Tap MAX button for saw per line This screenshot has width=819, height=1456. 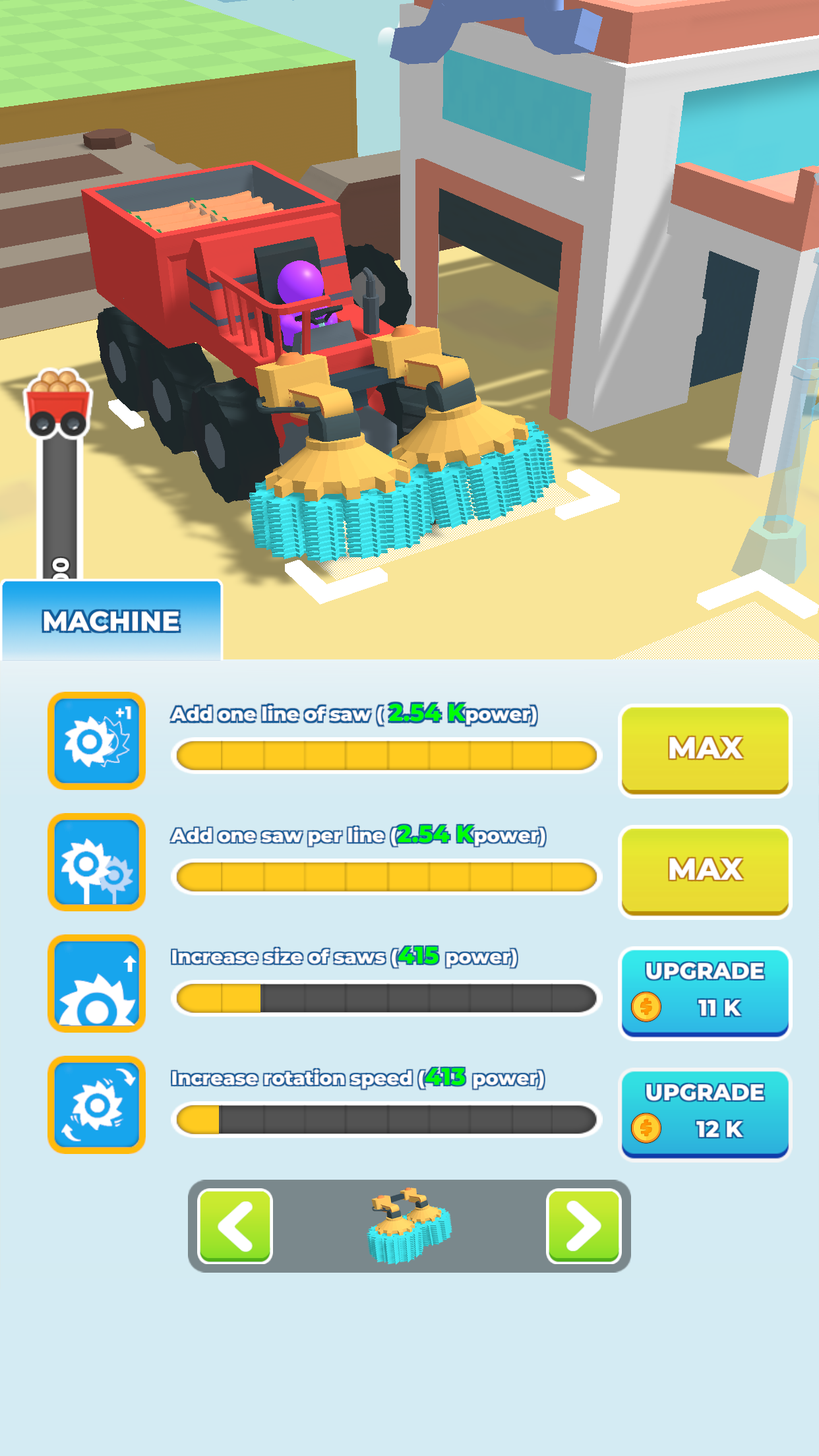click(x=705, y=871)
